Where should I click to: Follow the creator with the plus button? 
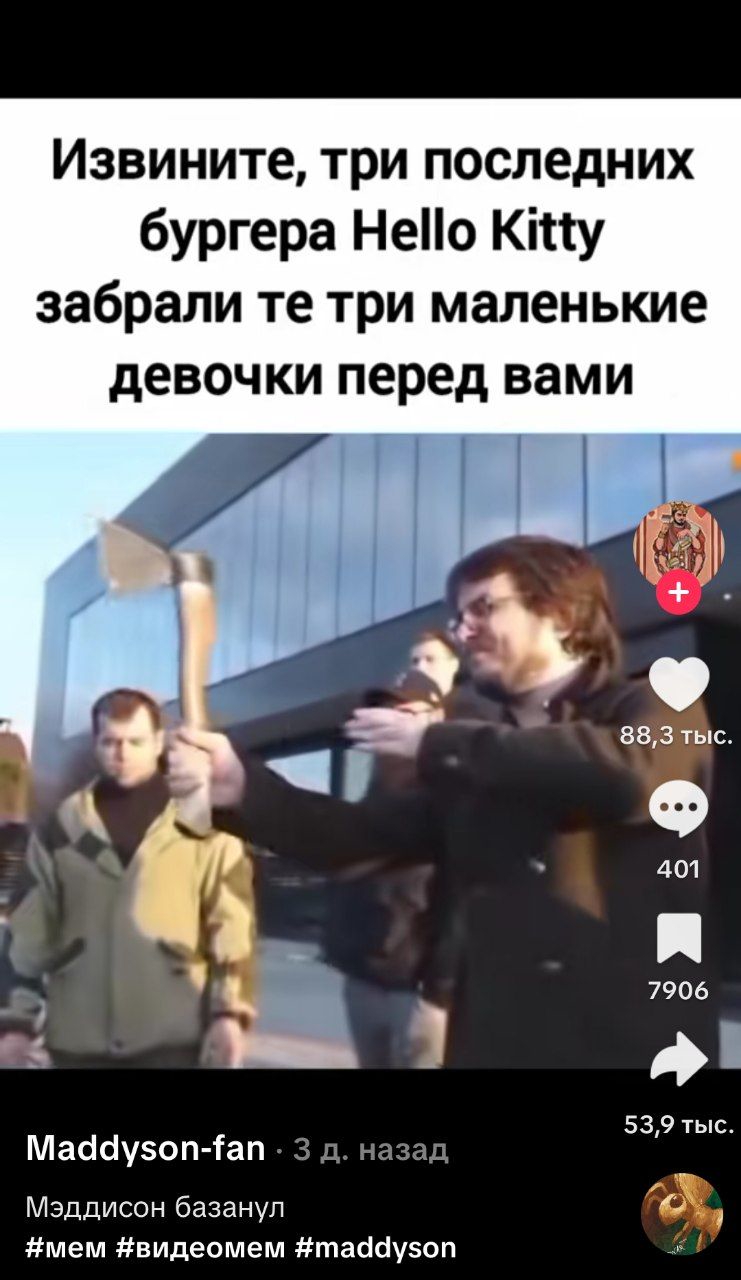[678, 594]
